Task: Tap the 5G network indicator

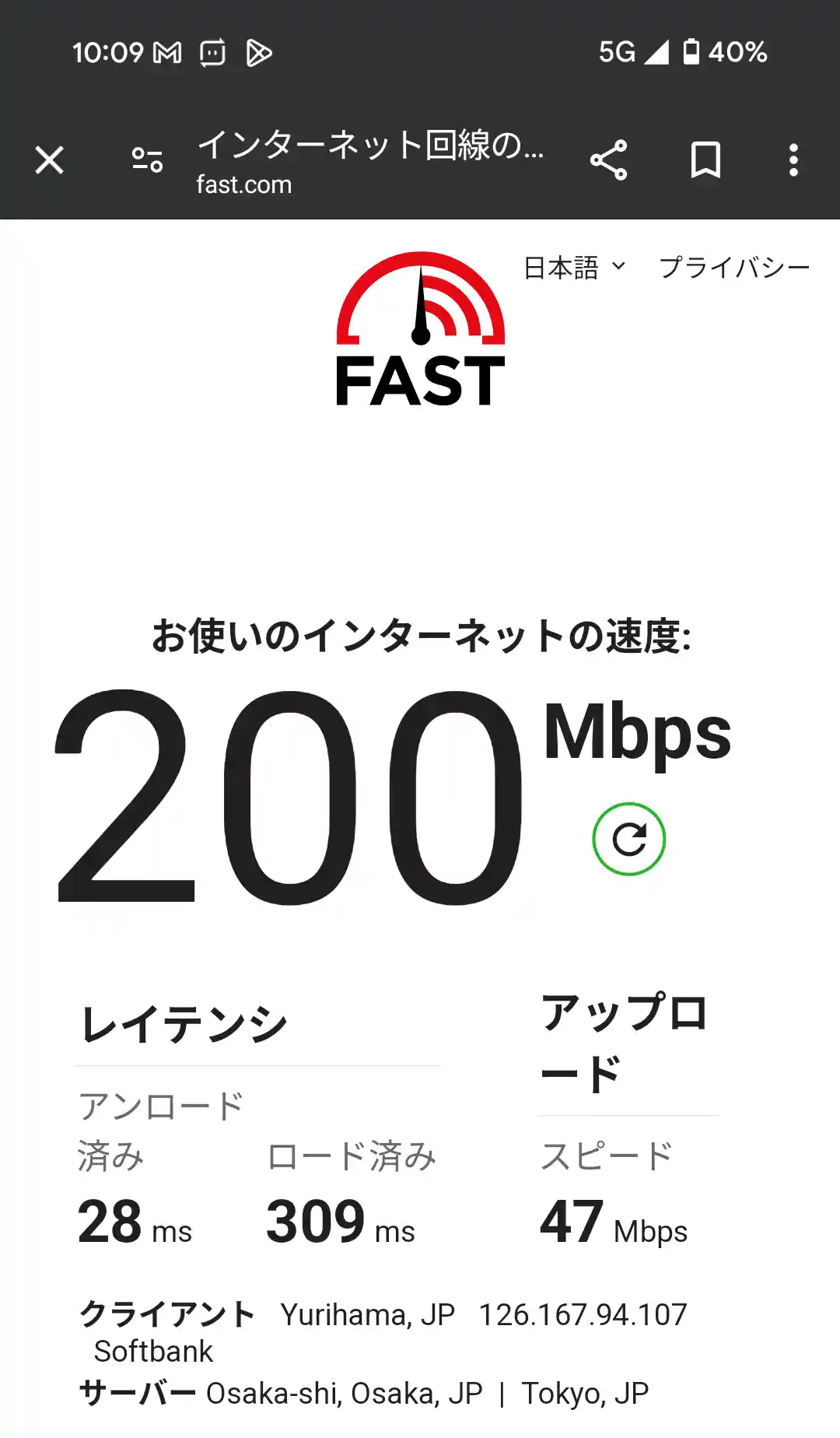Action: click(614, 53)
